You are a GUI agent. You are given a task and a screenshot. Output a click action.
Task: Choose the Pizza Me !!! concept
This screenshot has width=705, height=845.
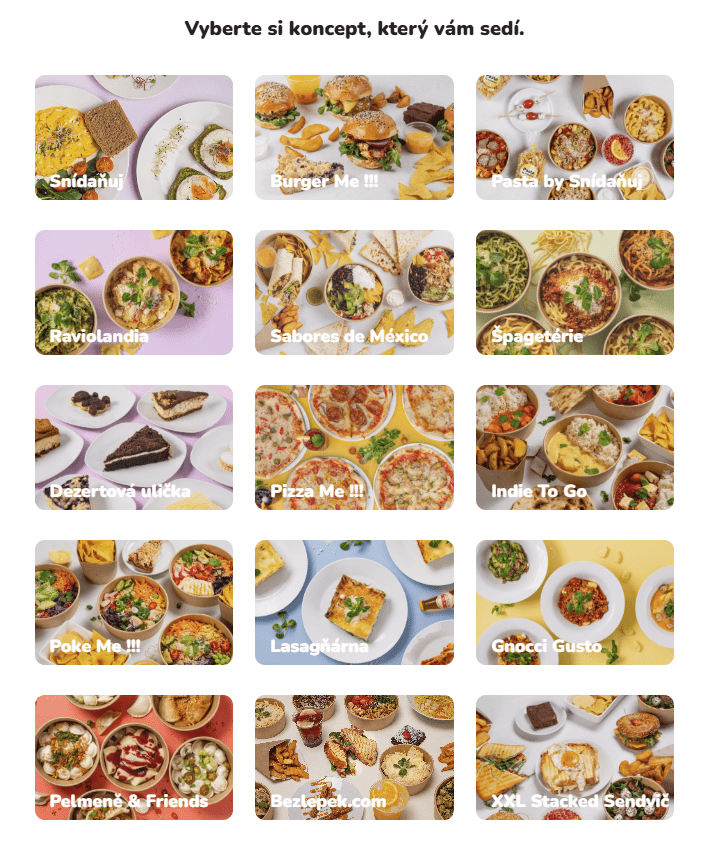pyautogui.click(x=354, y=448)
